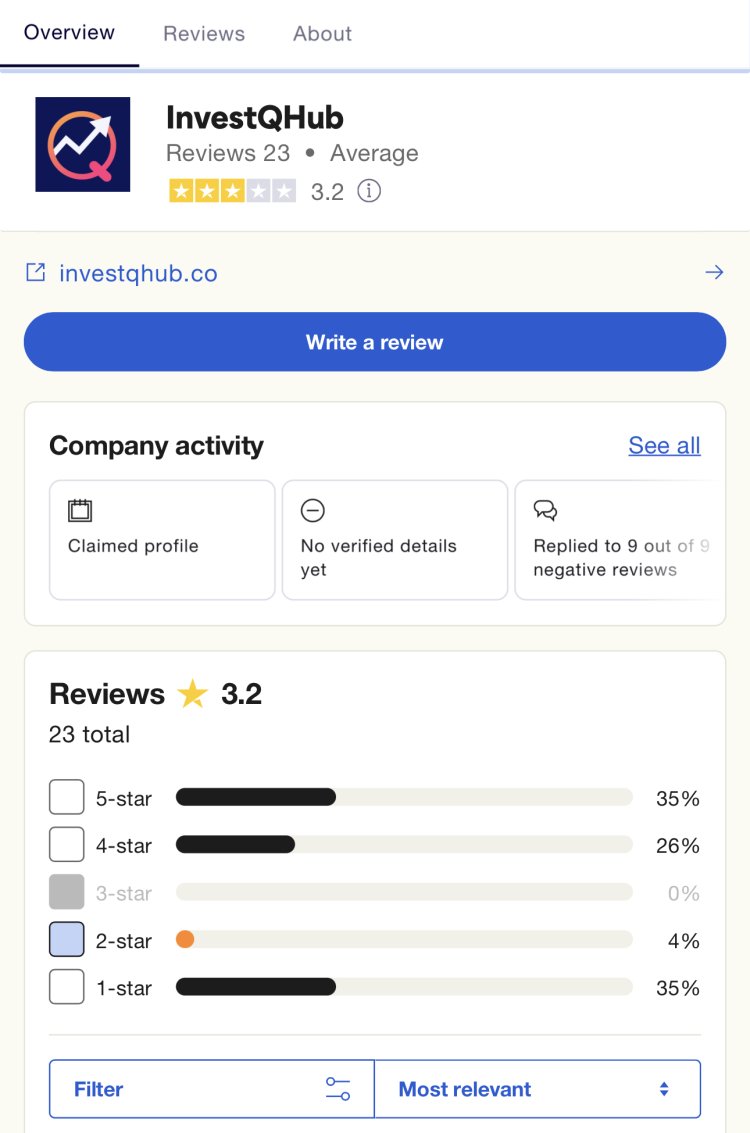Click the Write a review button
Image resolution: width=750 pixels, height=1133 pixels.
(x=375, y=341)
